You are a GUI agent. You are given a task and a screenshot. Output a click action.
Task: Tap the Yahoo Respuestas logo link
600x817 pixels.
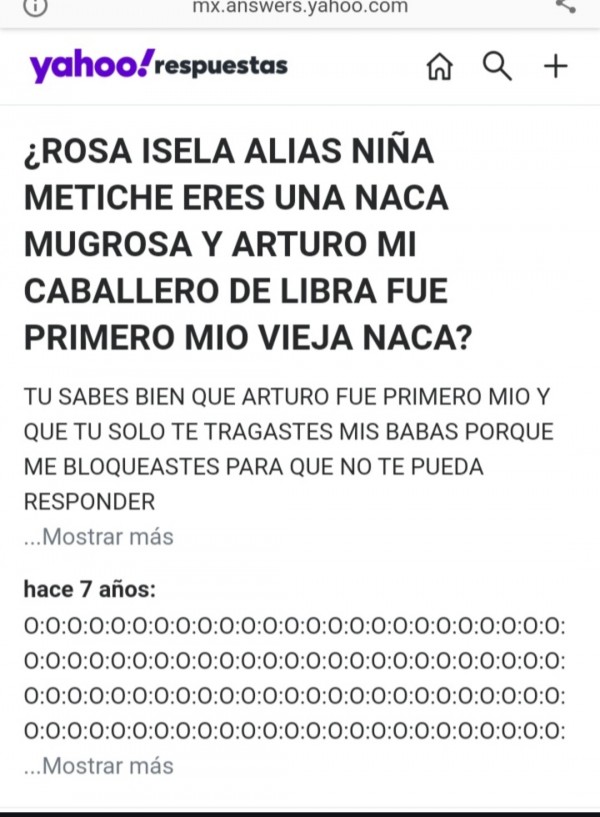[x=158, y=66]
